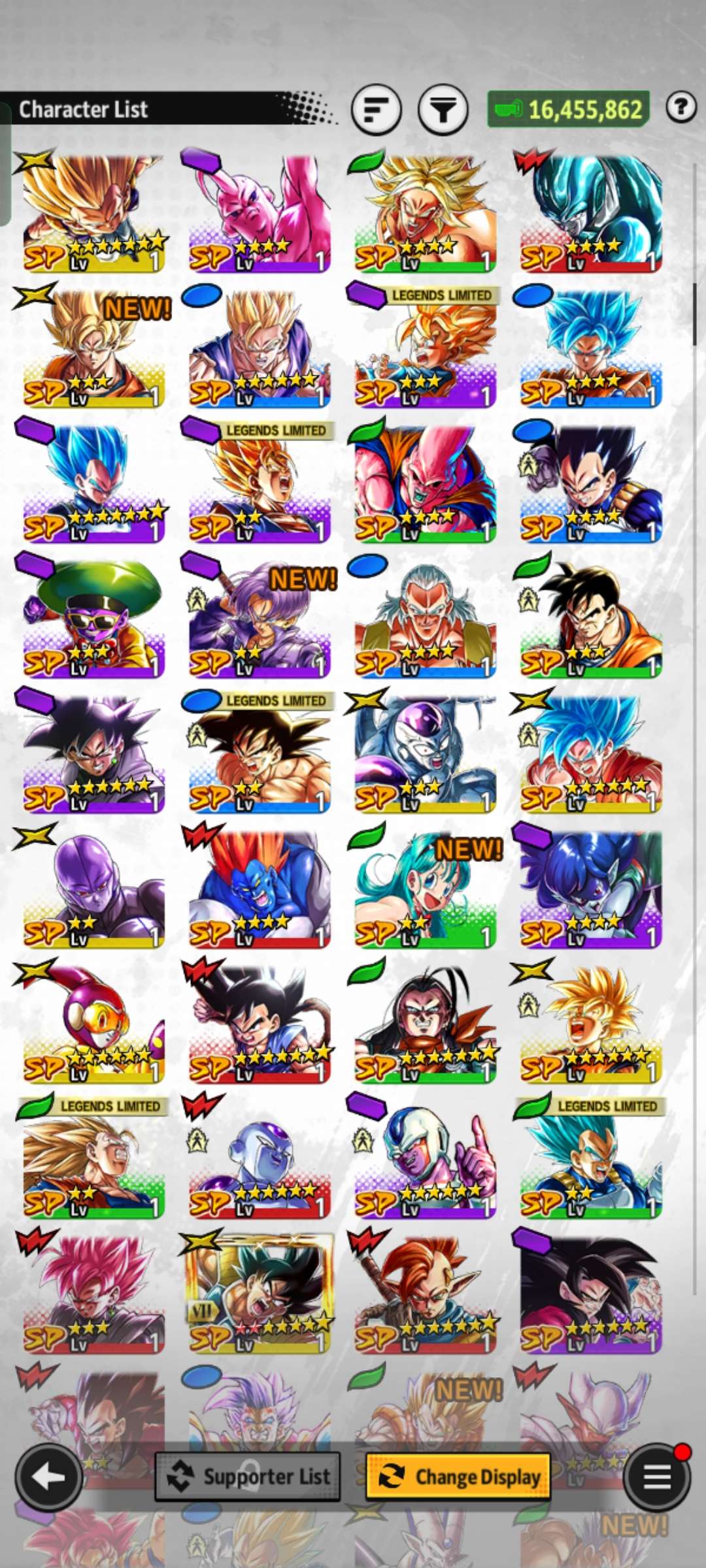This screenshot has height=1568, width=706.
Task: Open the purple-haired Trunks card marked NEW
Action: (260, 617)
